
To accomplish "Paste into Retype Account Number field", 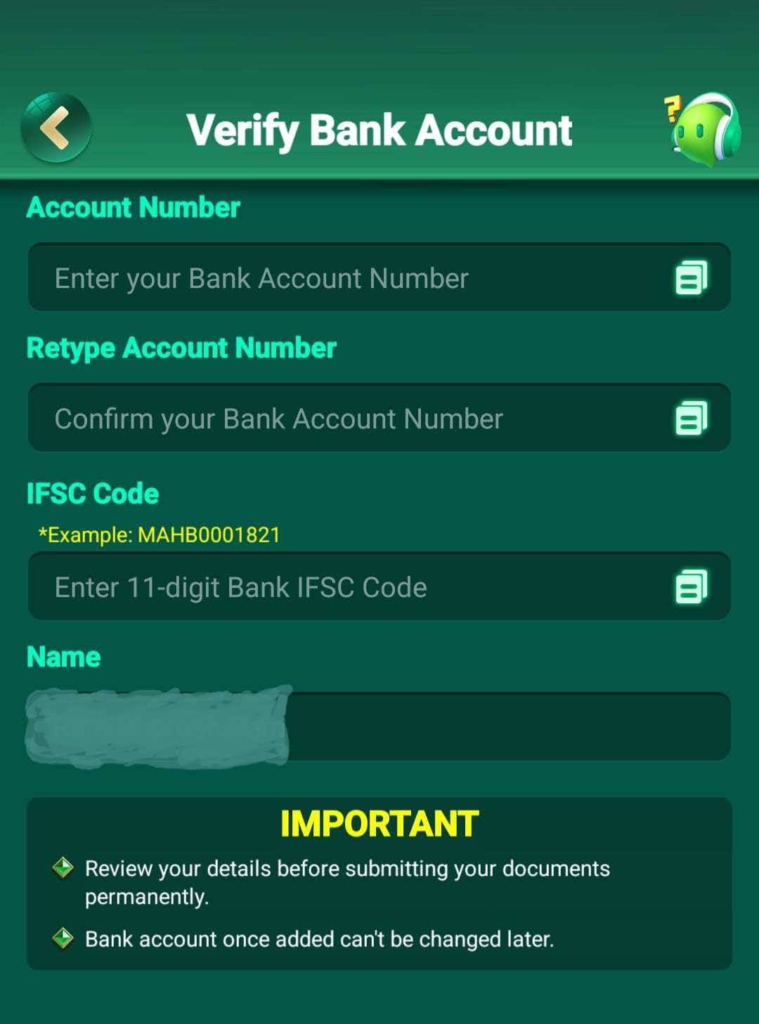I will (x=691, y=417).
